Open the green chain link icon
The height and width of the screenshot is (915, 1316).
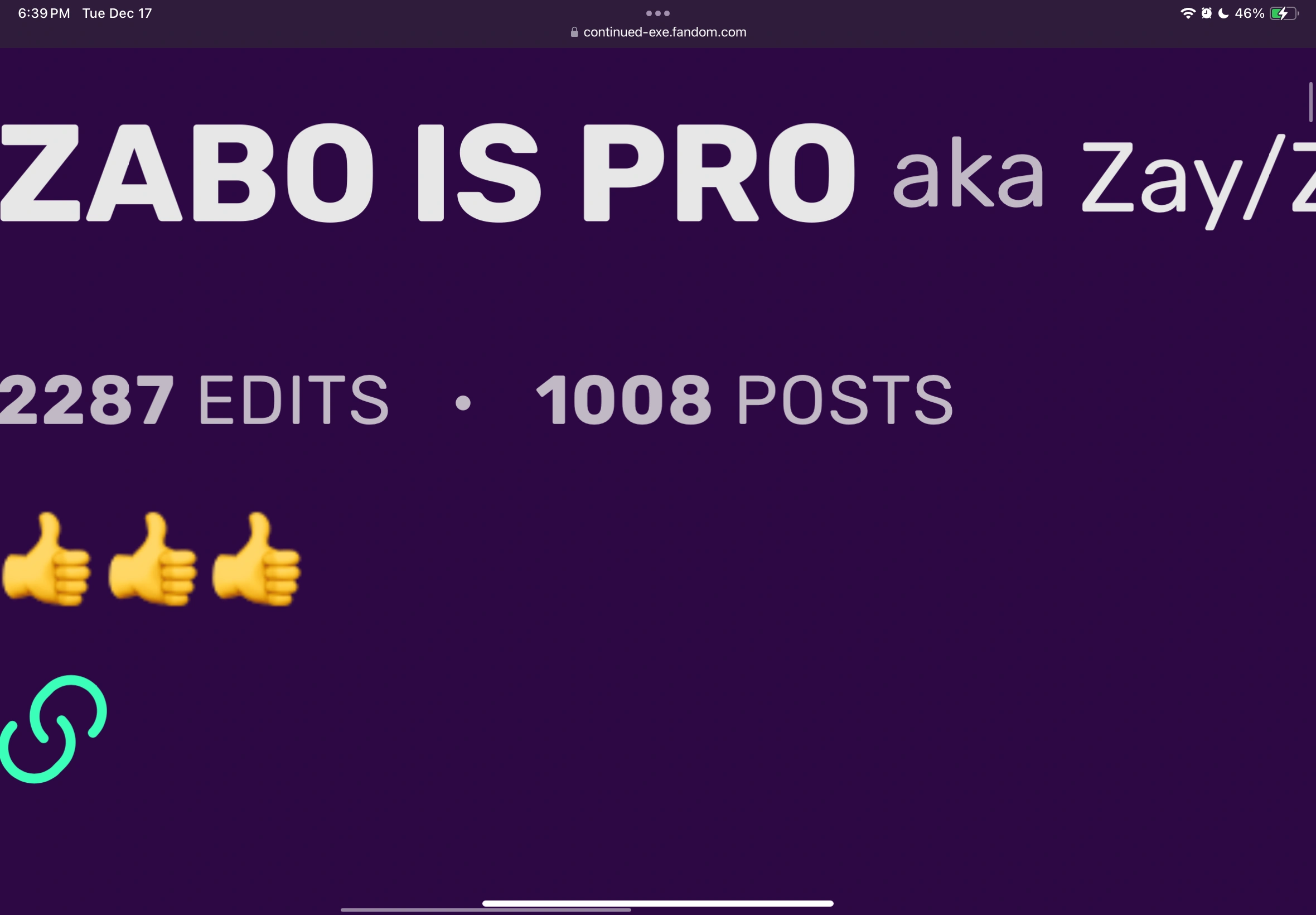[53, 729]
